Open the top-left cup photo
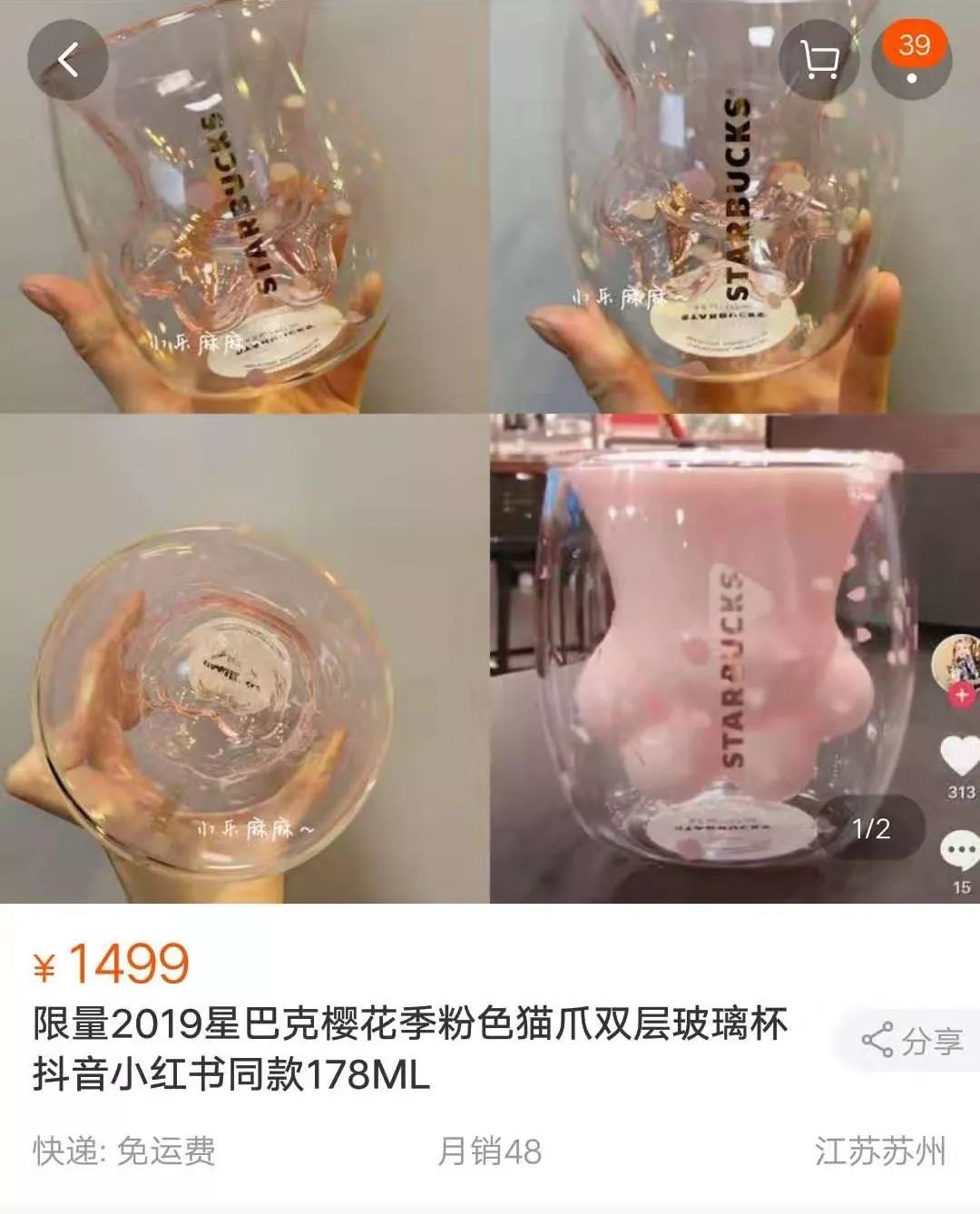980x1214 pixels. [x=240, y=204]
